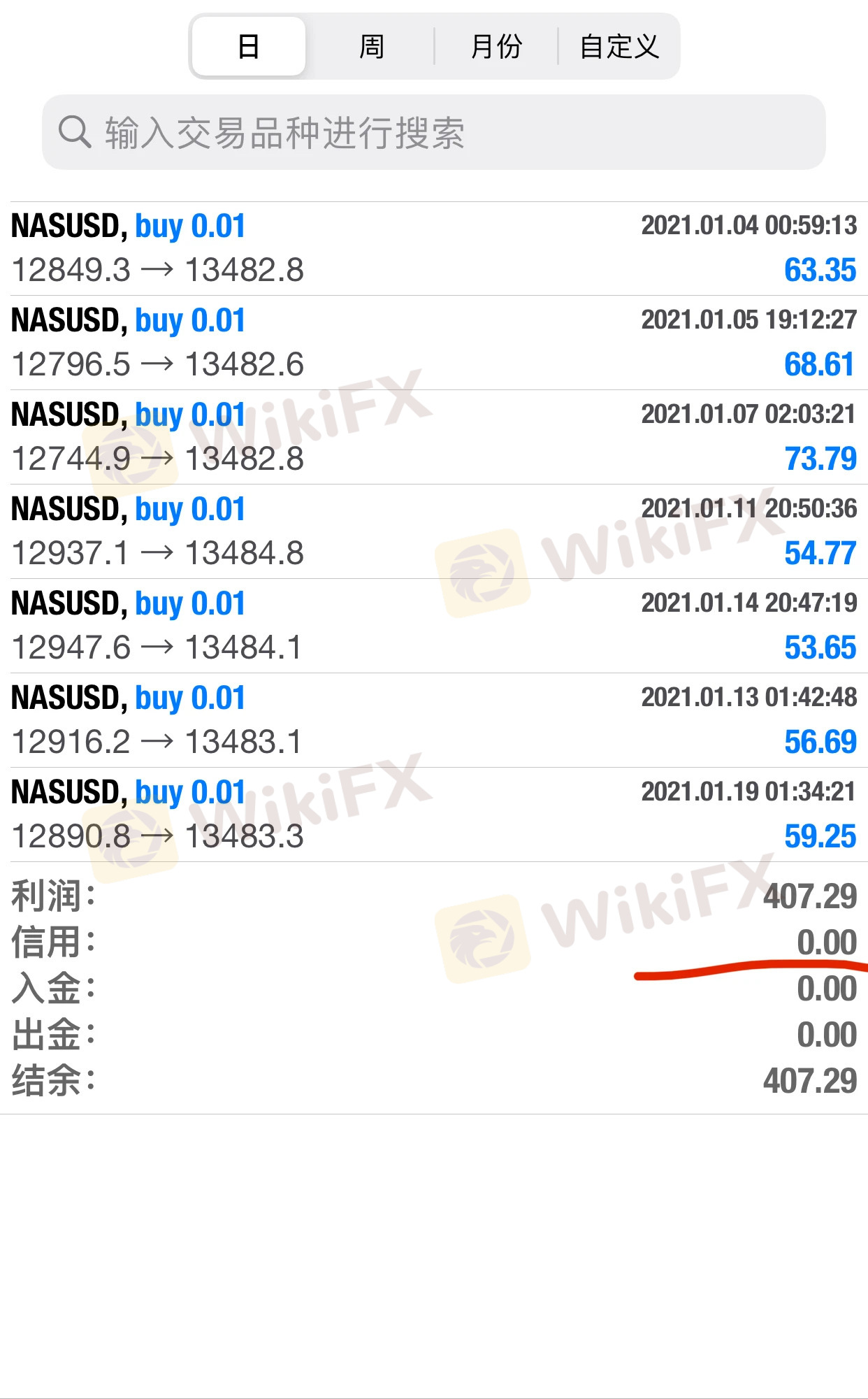Screen dimensions: 868x1399
Task: Switch to the 日 (day) tab
Action: point(249,47)
